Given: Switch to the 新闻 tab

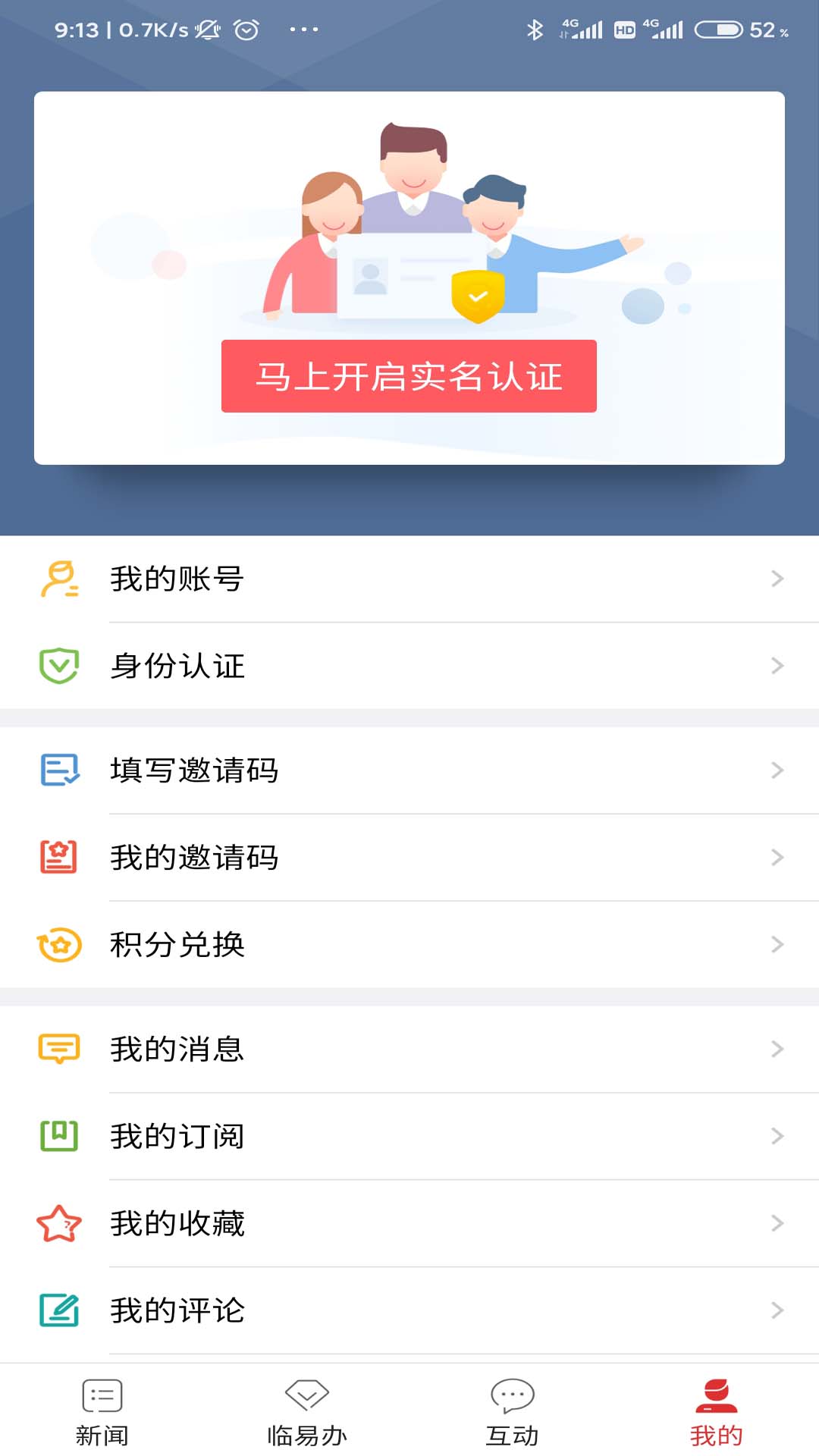Looking at the screenshot, I should (104, 1410).
